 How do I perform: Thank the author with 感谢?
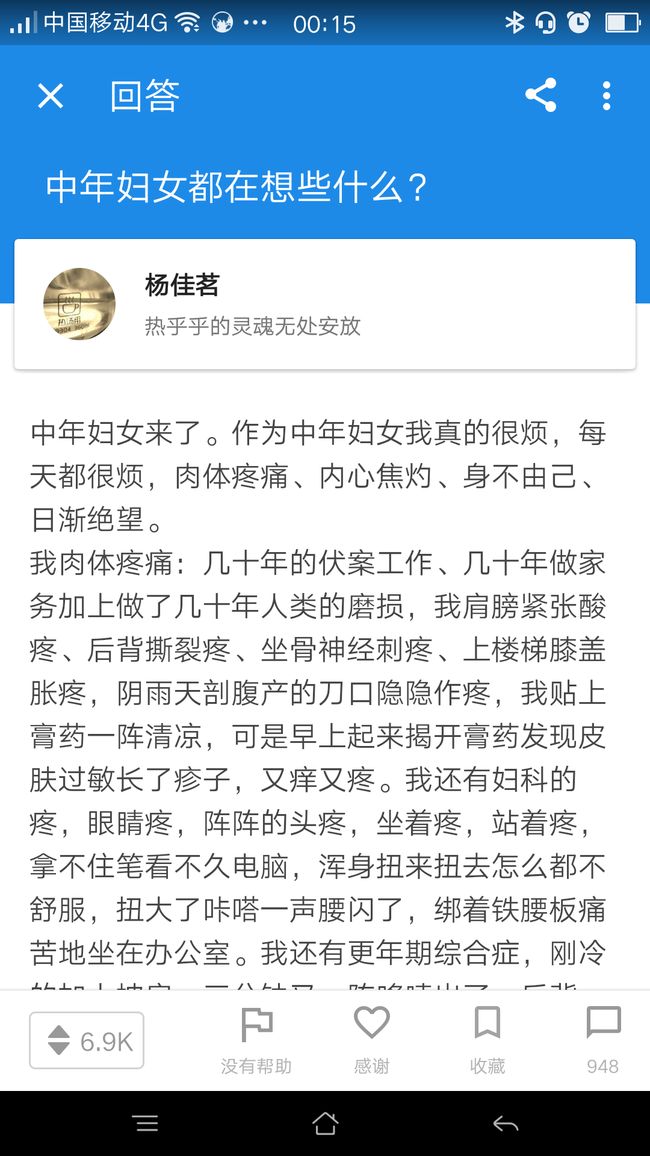click(371, 1040)
